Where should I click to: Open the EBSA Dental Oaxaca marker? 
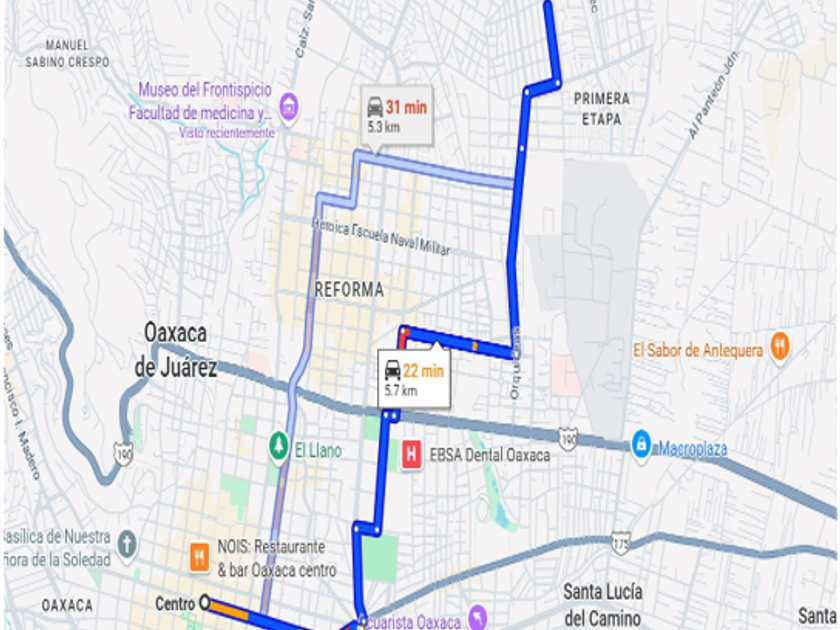tap(411, 455)
